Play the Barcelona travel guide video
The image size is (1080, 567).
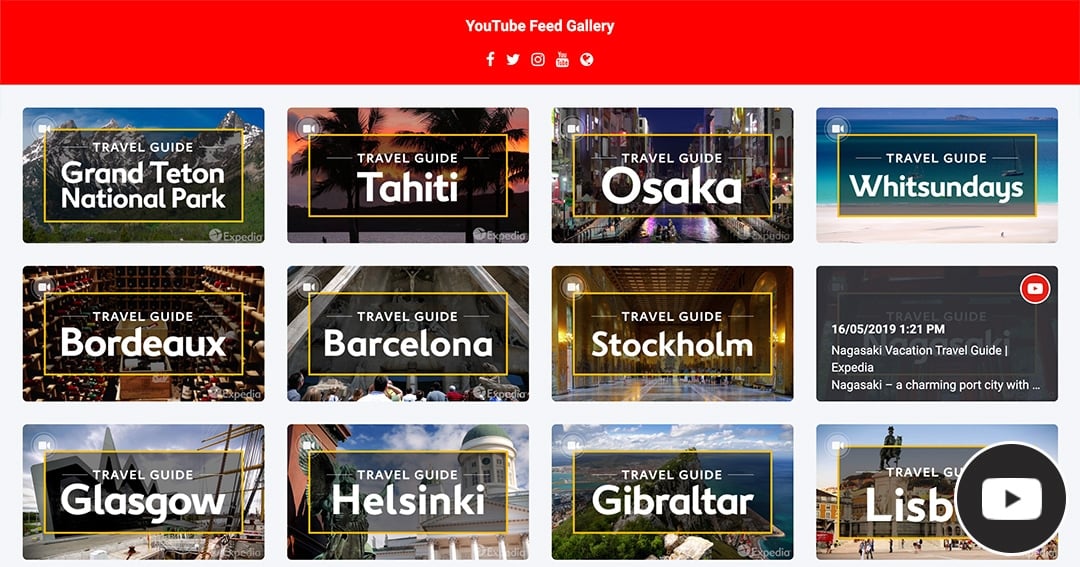click(408, 333)
